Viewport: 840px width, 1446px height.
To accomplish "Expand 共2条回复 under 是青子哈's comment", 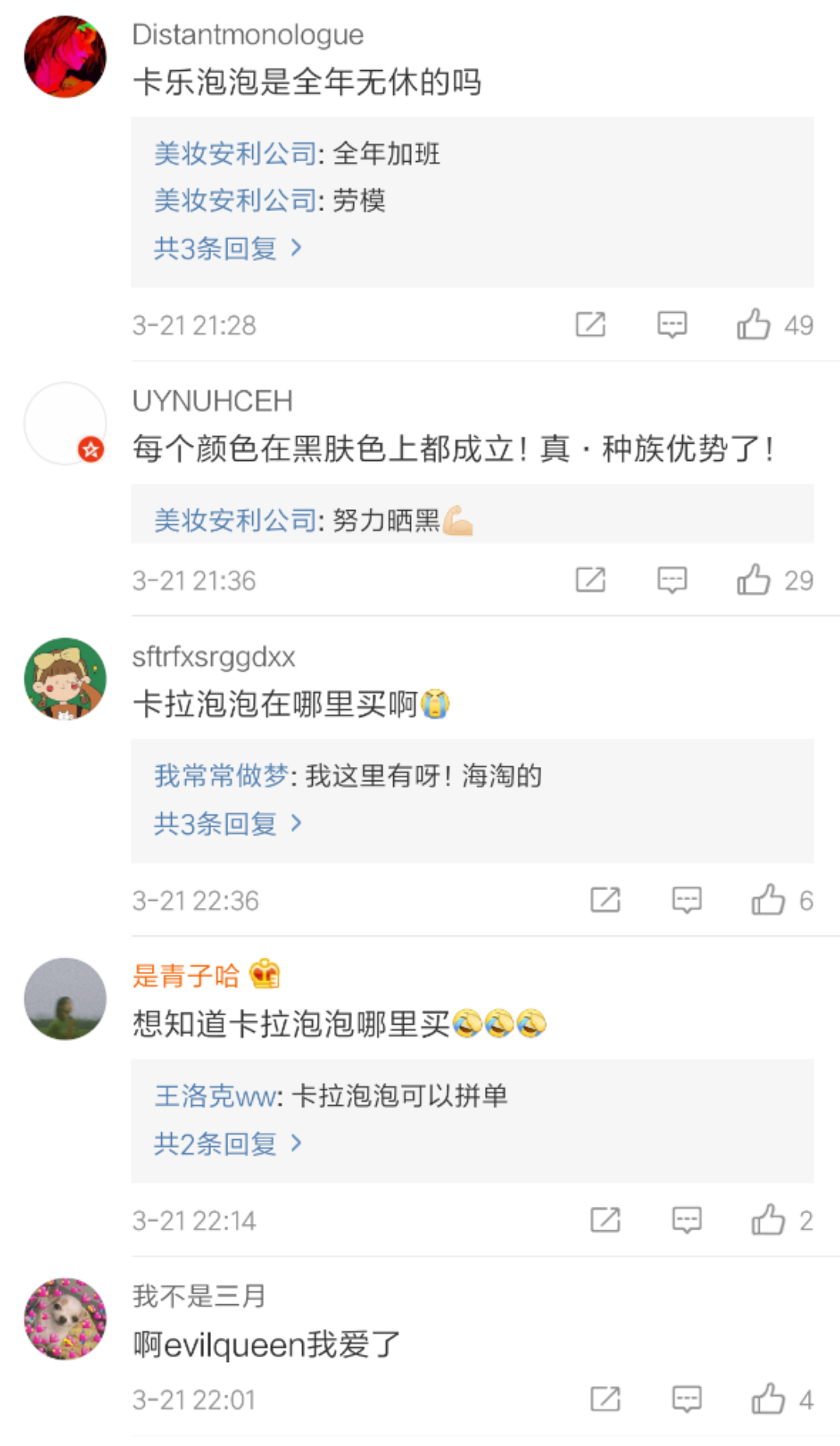I will tap(227, 1143).
